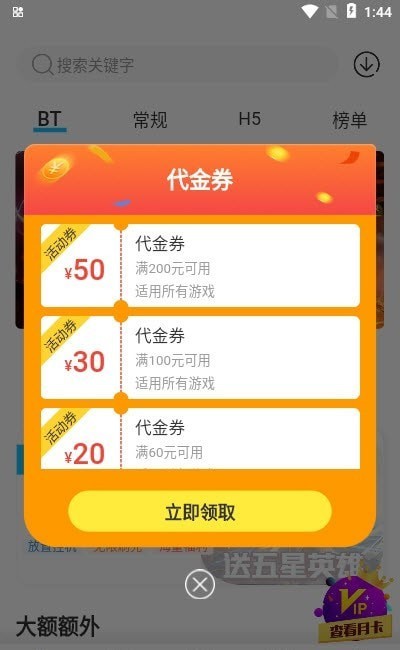
Task: Tap 立即领取 to claim coupons
Action: pyautogui.click(x=200, y=512)
